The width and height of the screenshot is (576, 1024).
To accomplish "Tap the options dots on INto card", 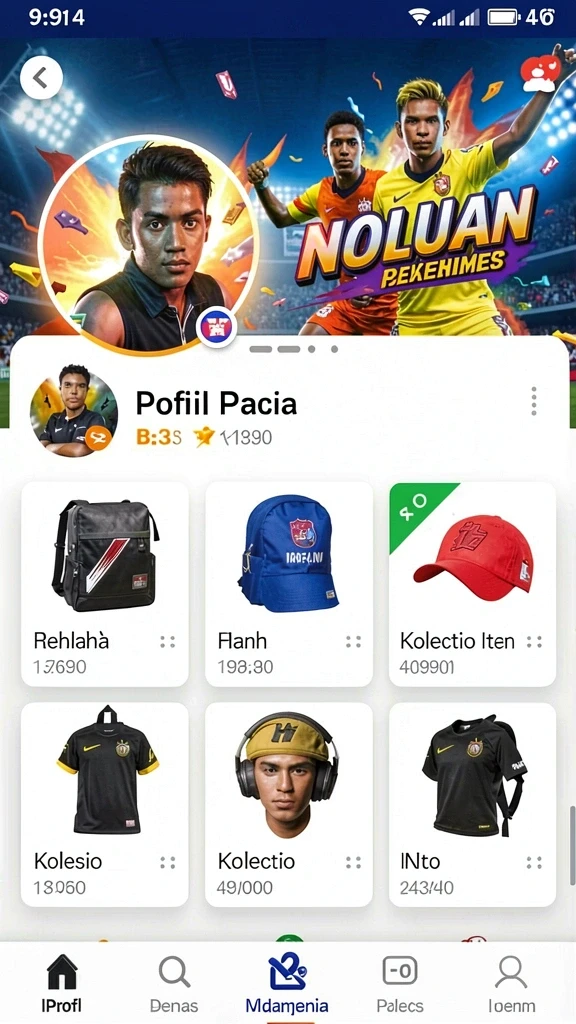I will (534, 863).
